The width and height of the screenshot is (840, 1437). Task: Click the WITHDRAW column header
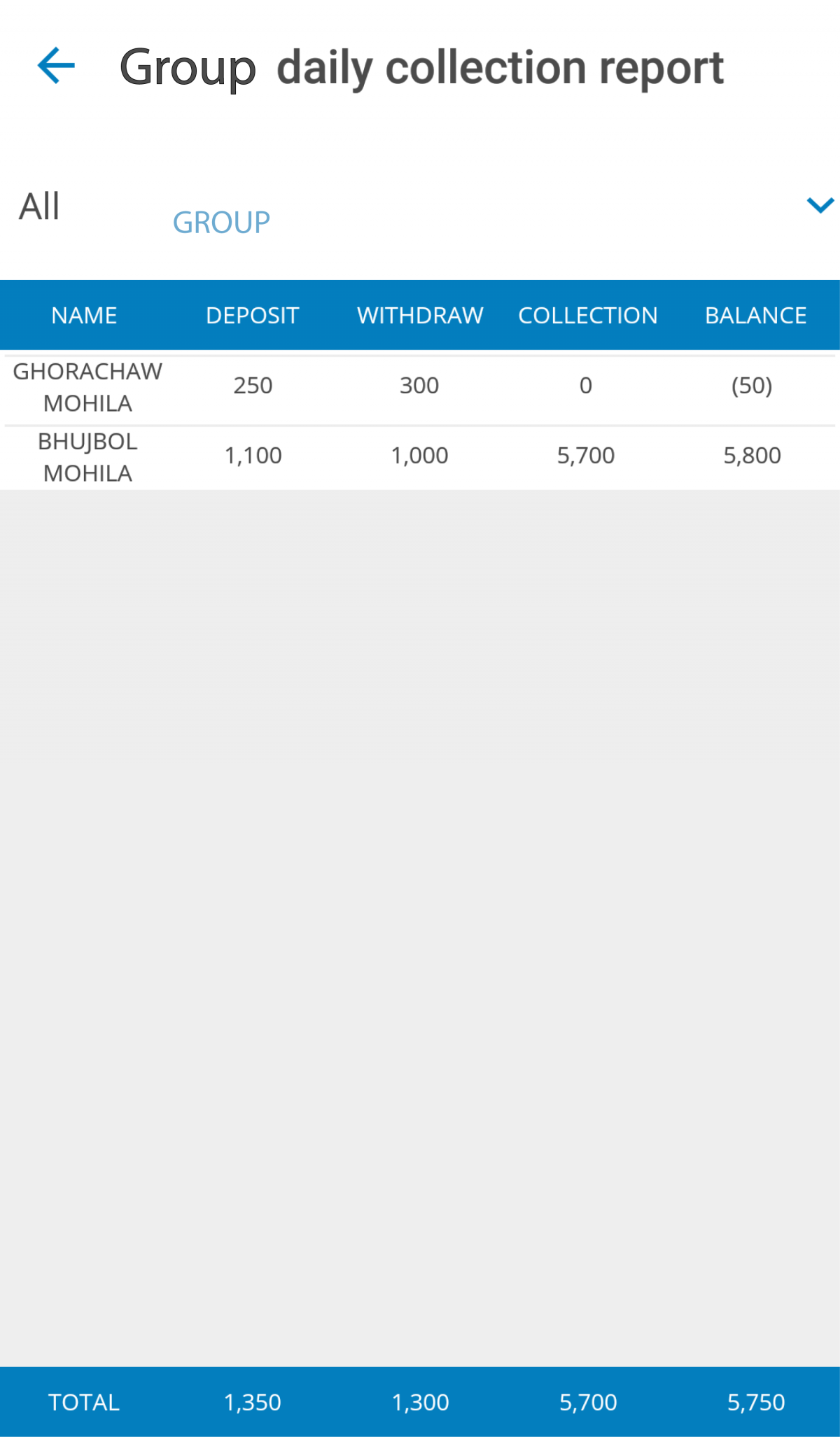click(419, 315)
